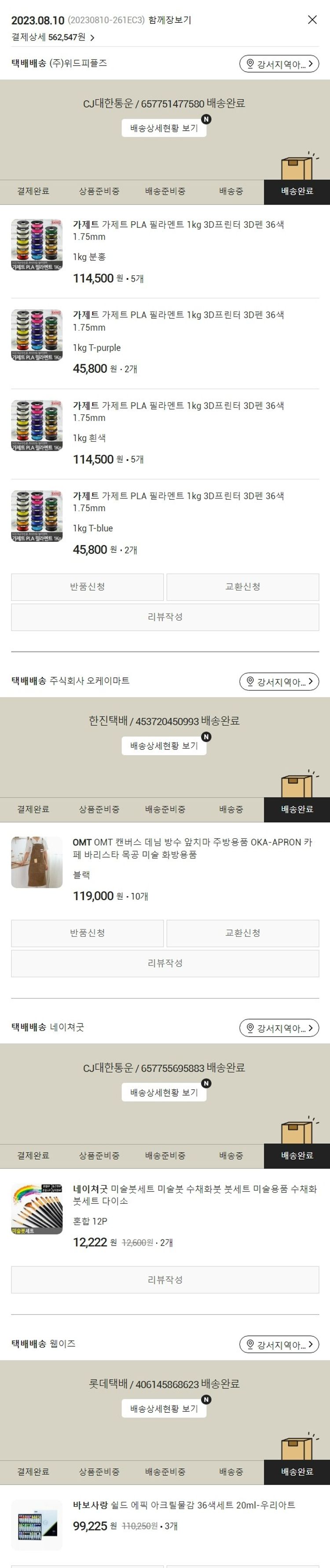Request 교환신청 for the 가제트 filament order
The image size is (330, 1568).
pos(242,587)
